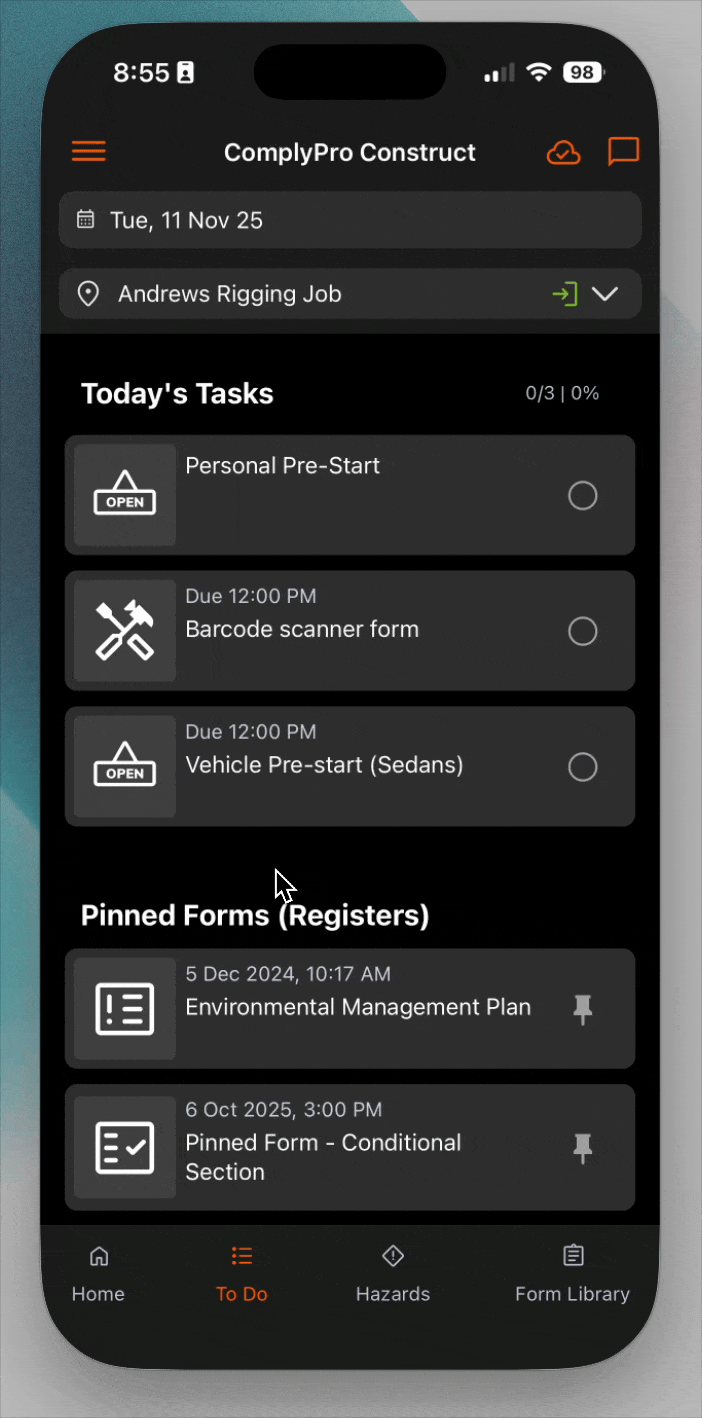Open the messages chat icon
Image resolution: width=702 pixels, height=1418 pixels.
623,152
